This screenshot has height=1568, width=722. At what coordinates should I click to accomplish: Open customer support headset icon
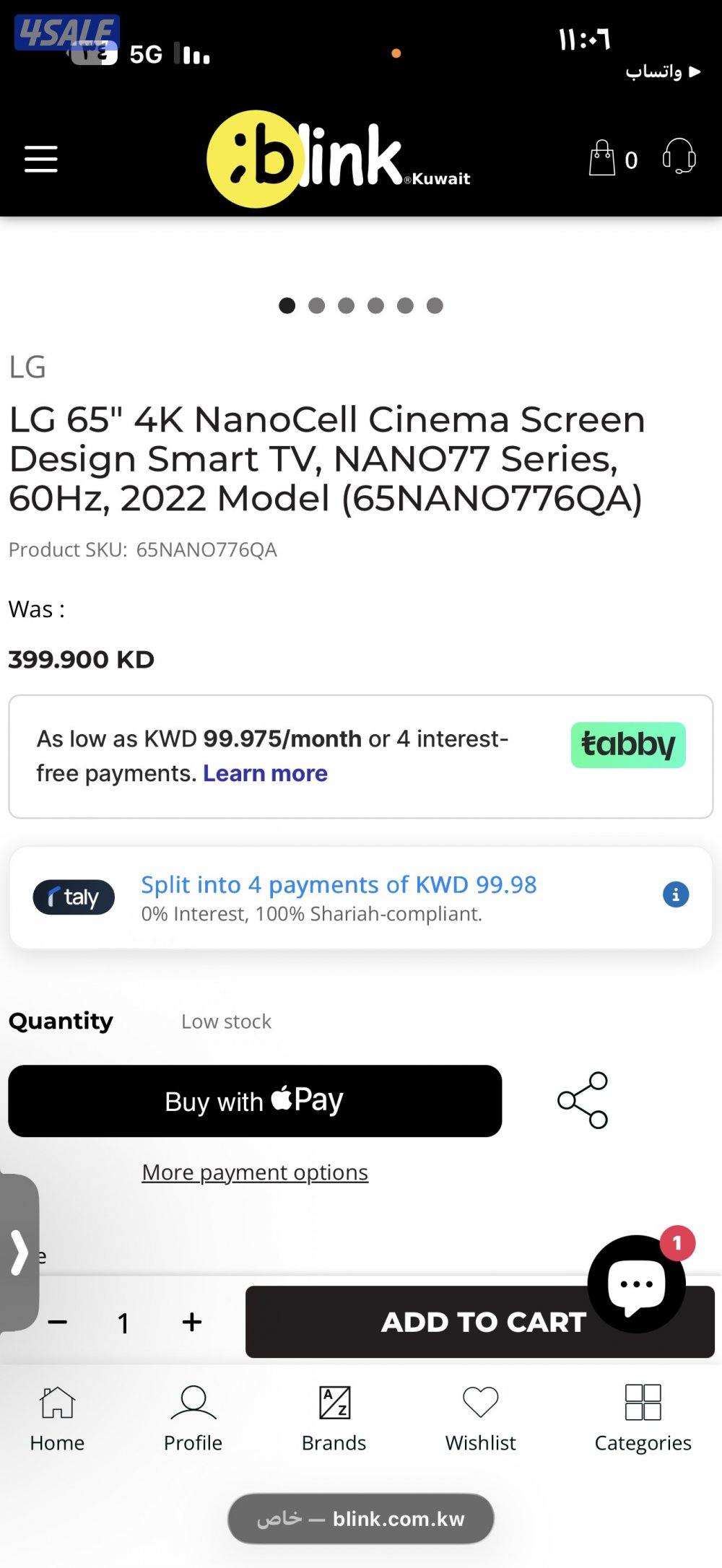pyautogui.click(x=679, y=157)
